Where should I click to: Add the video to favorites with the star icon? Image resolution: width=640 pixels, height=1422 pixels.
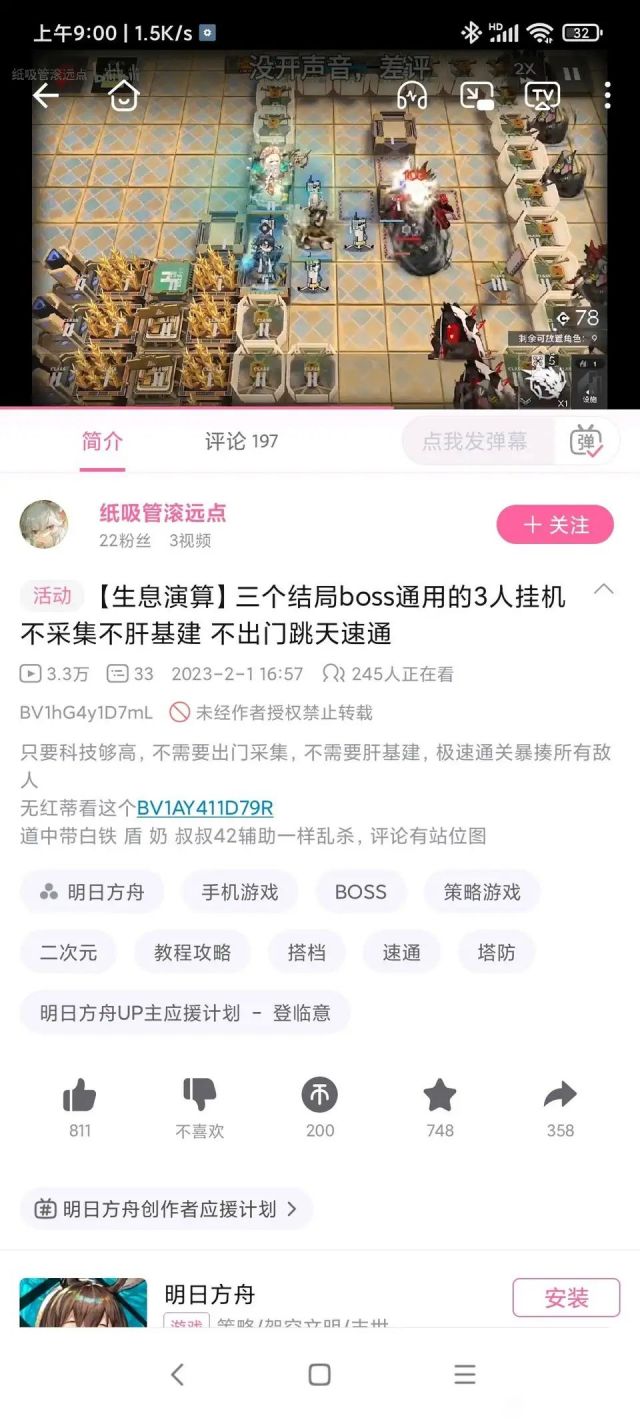[x=440, y=1096]
